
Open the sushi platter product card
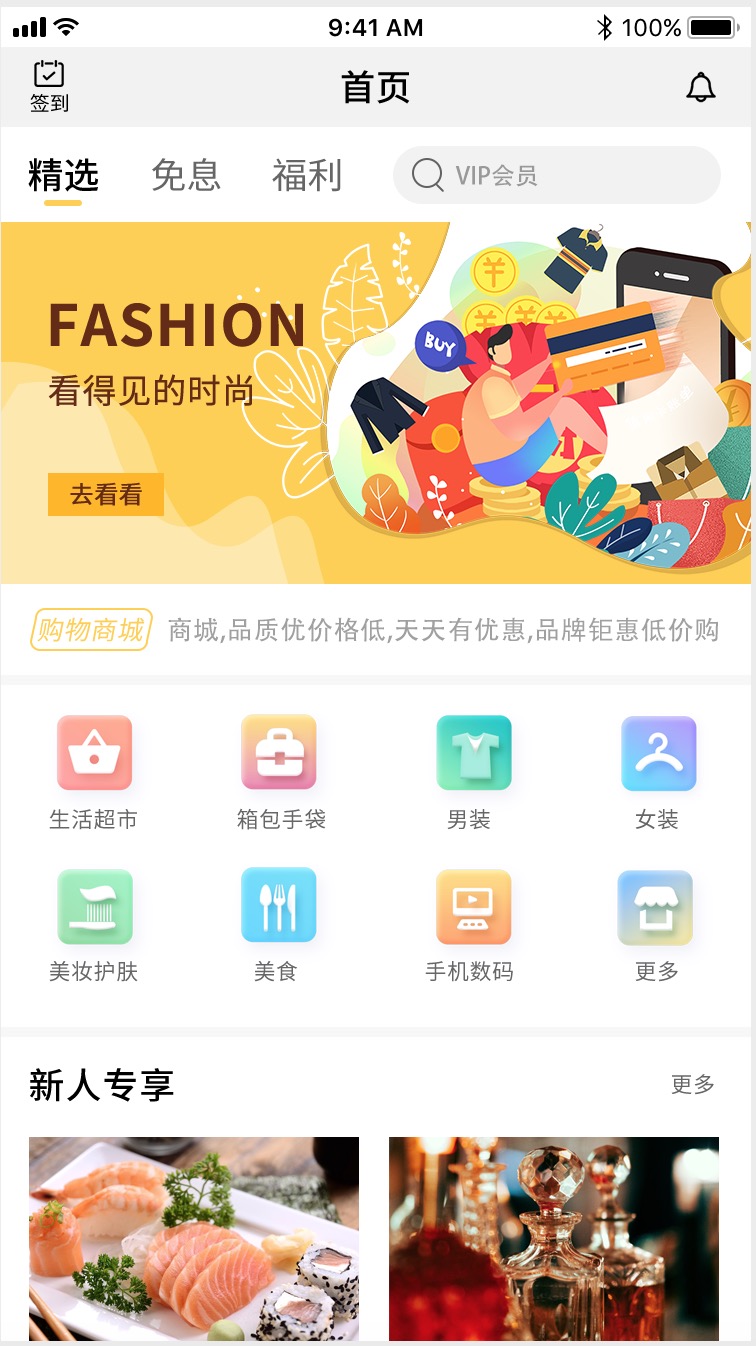click(x=194, y=1238)
